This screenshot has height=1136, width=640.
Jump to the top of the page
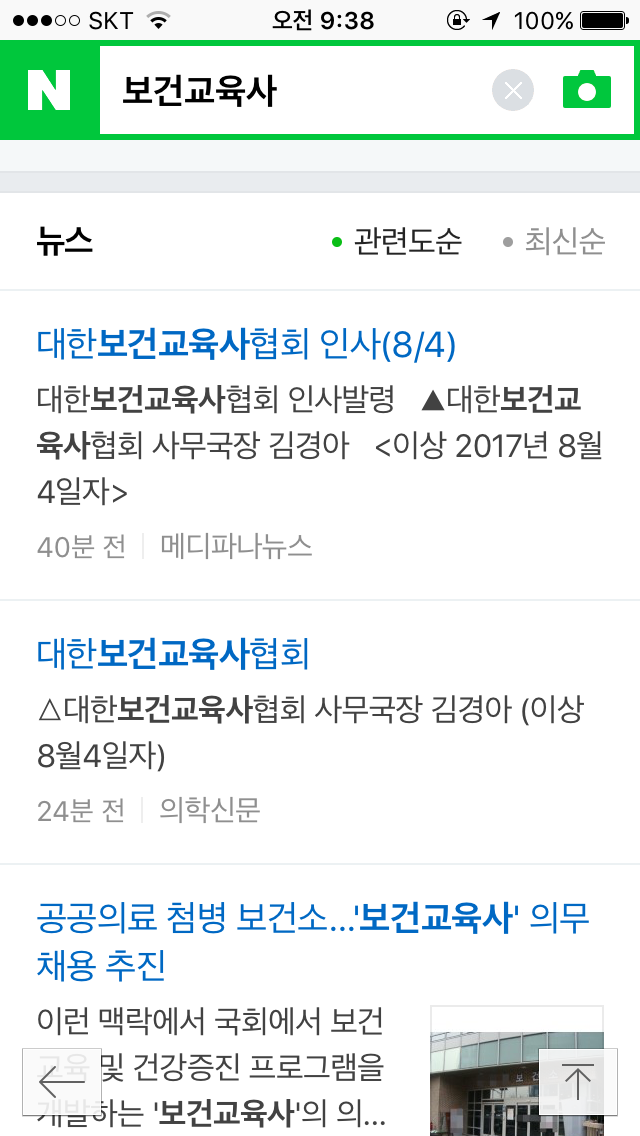point(577,1081)
